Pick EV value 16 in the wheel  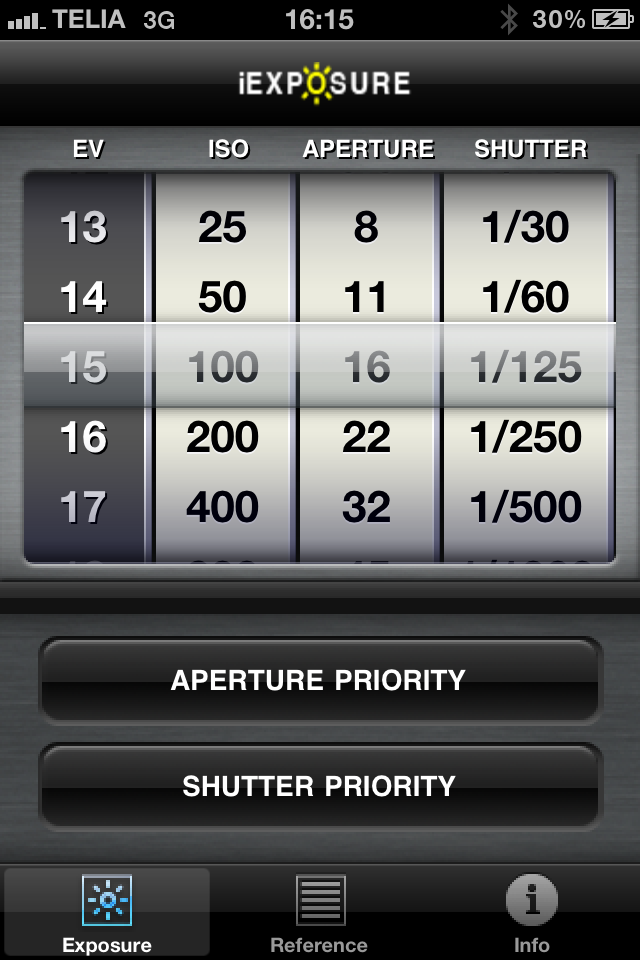84,438
